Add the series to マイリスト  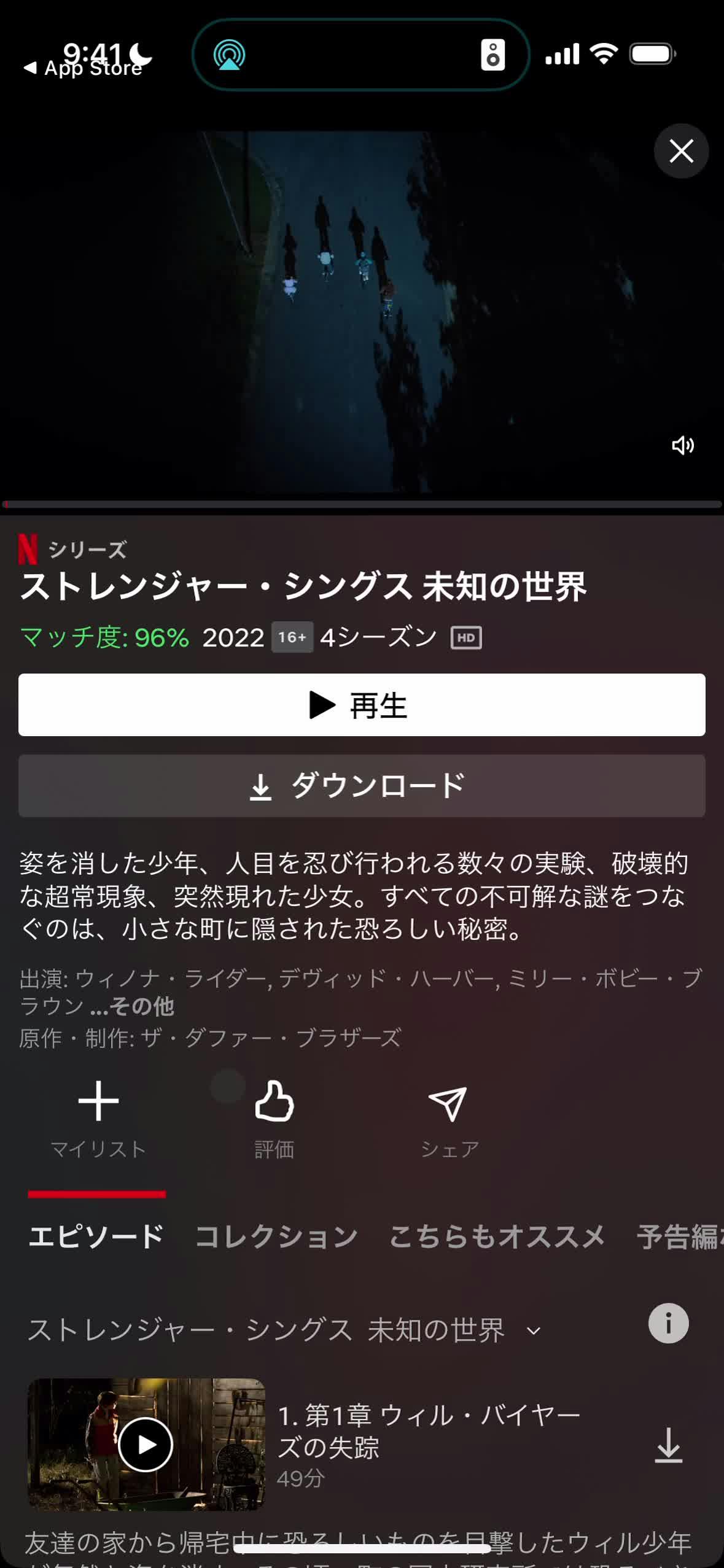click(98, 1119)
